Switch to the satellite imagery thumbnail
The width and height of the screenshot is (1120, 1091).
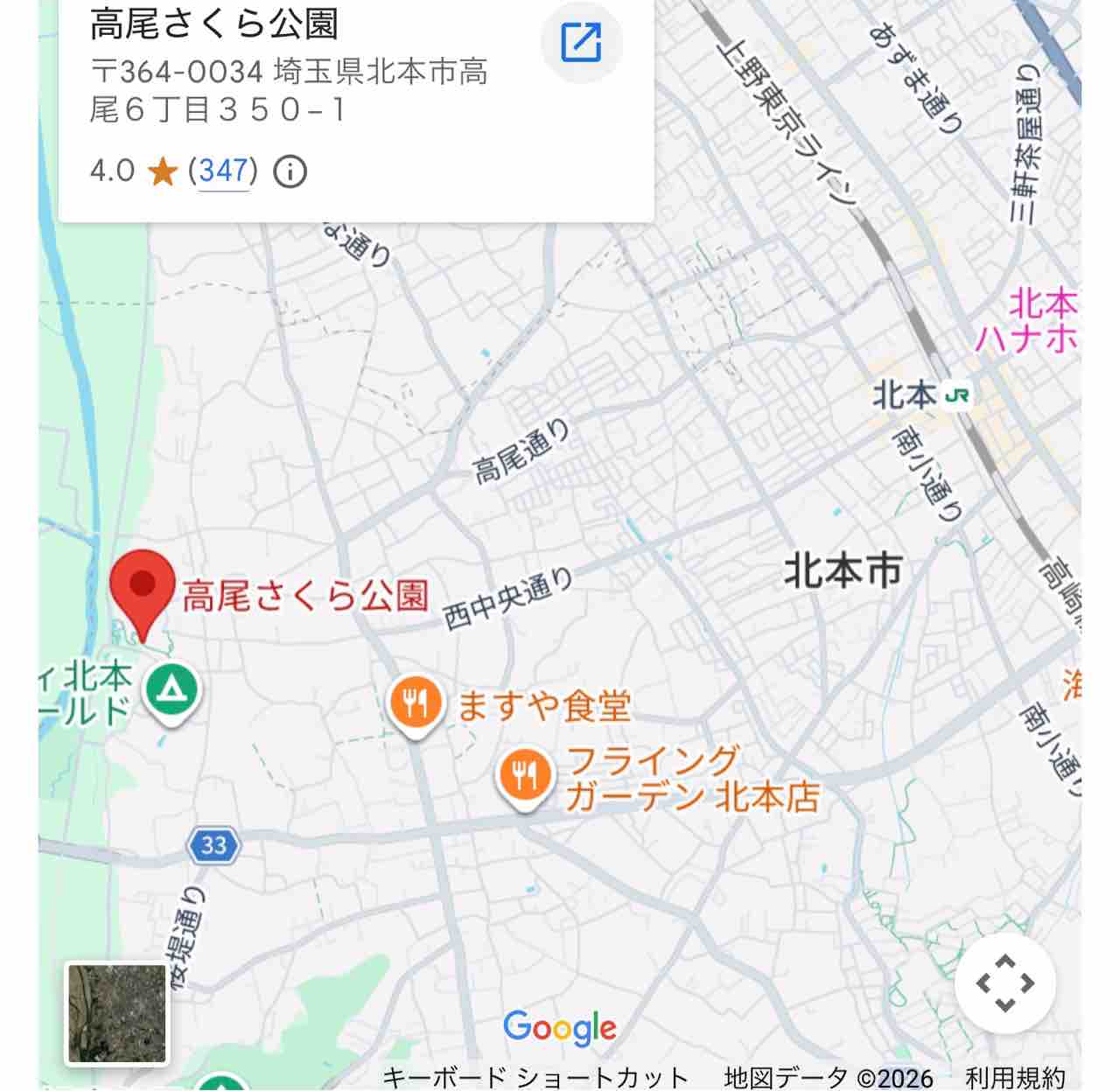tap(116, 1013)
